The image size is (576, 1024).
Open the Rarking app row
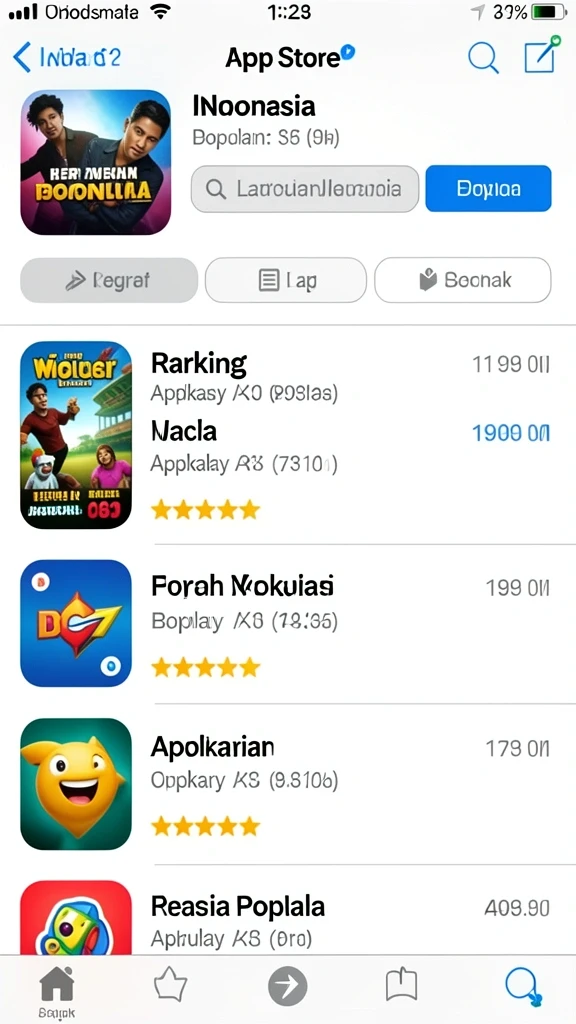coord(288,434)
